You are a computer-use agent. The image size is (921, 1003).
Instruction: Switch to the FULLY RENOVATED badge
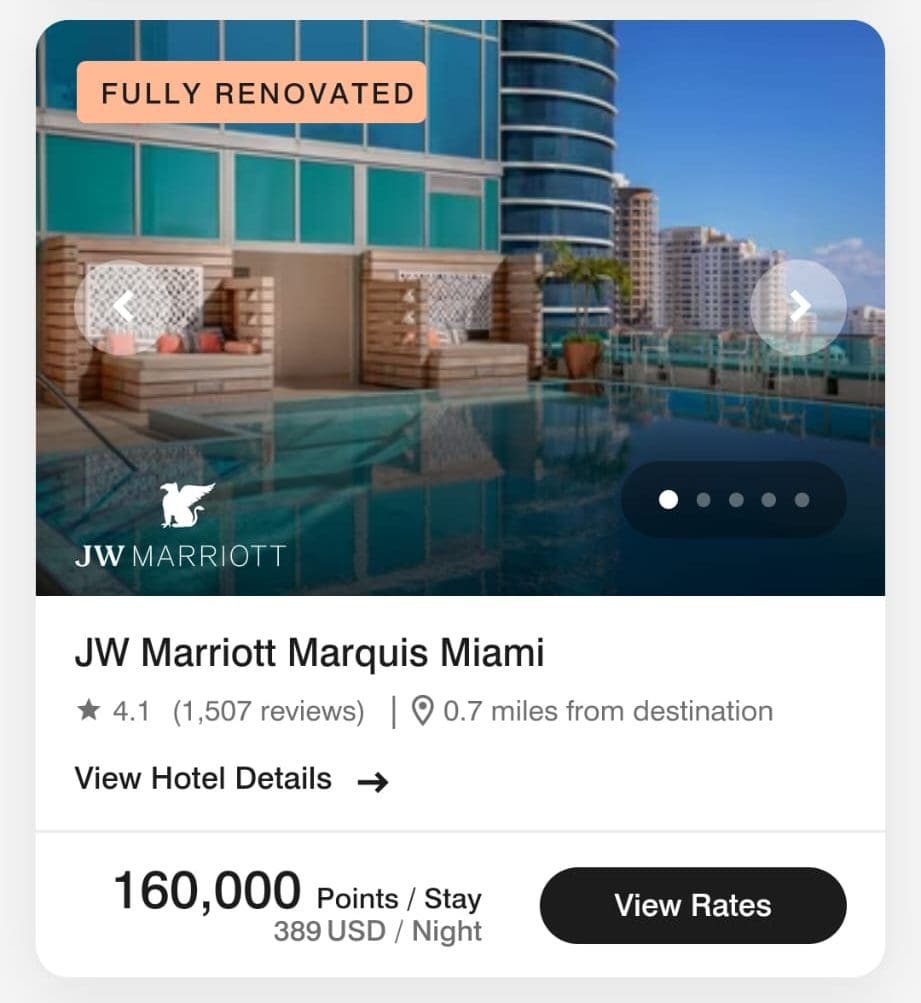pyautogui.click(x=250, y=92)
